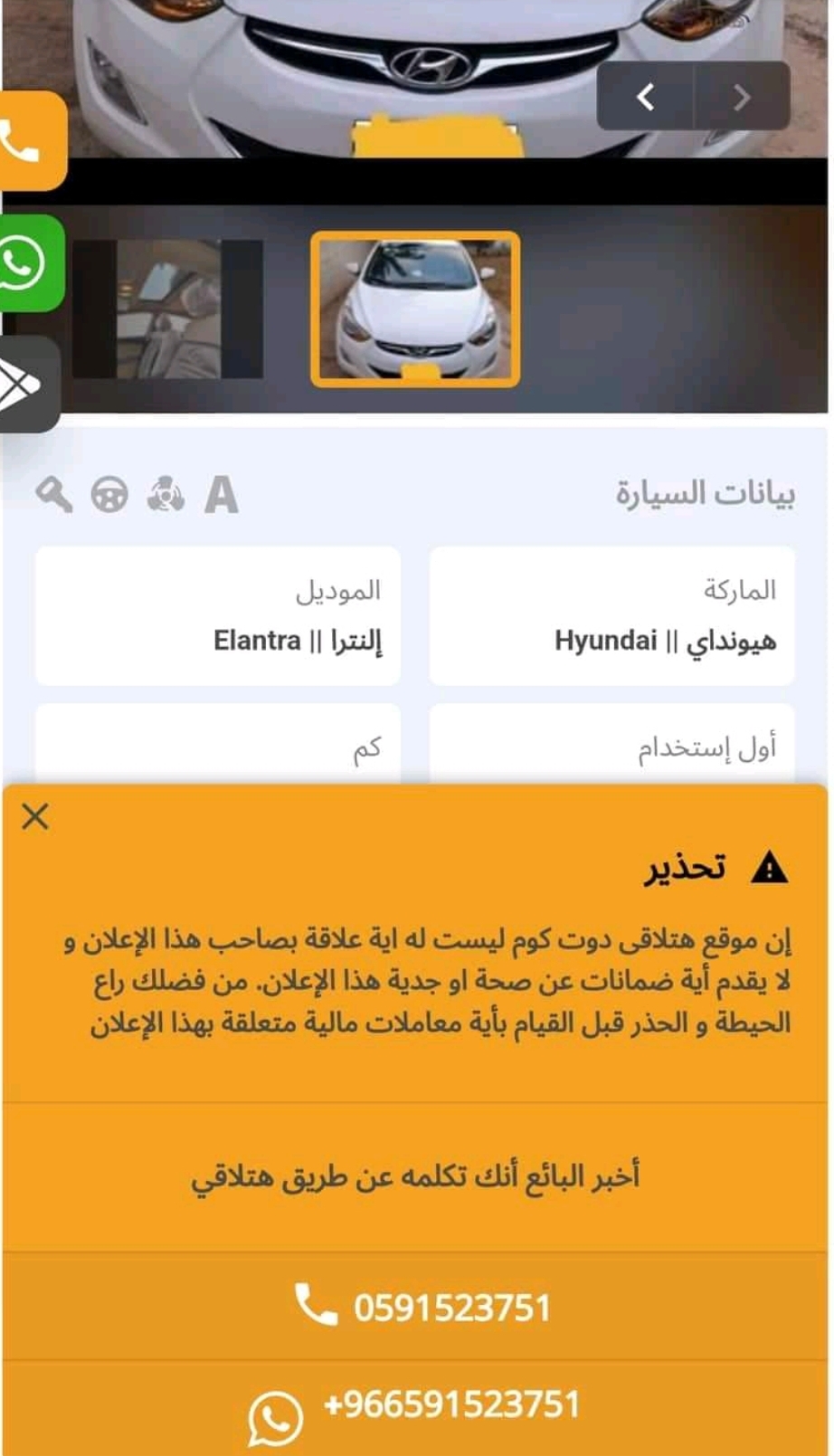834x1456 pixels.
Task: Select the white car front thumbnail
Action: pos(415,309)
